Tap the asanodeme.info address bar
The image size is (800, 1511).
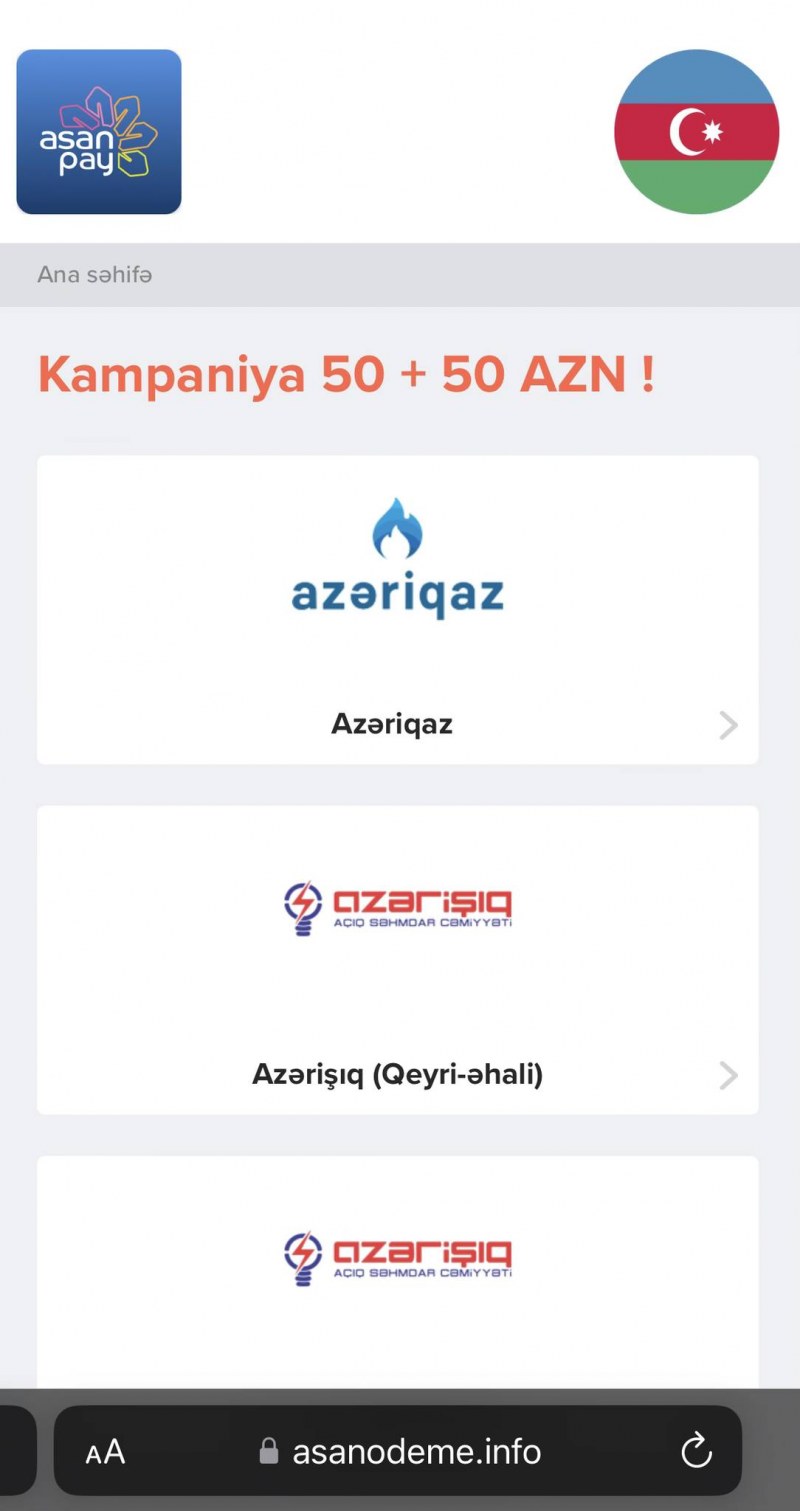click(x=400, y=1451)
